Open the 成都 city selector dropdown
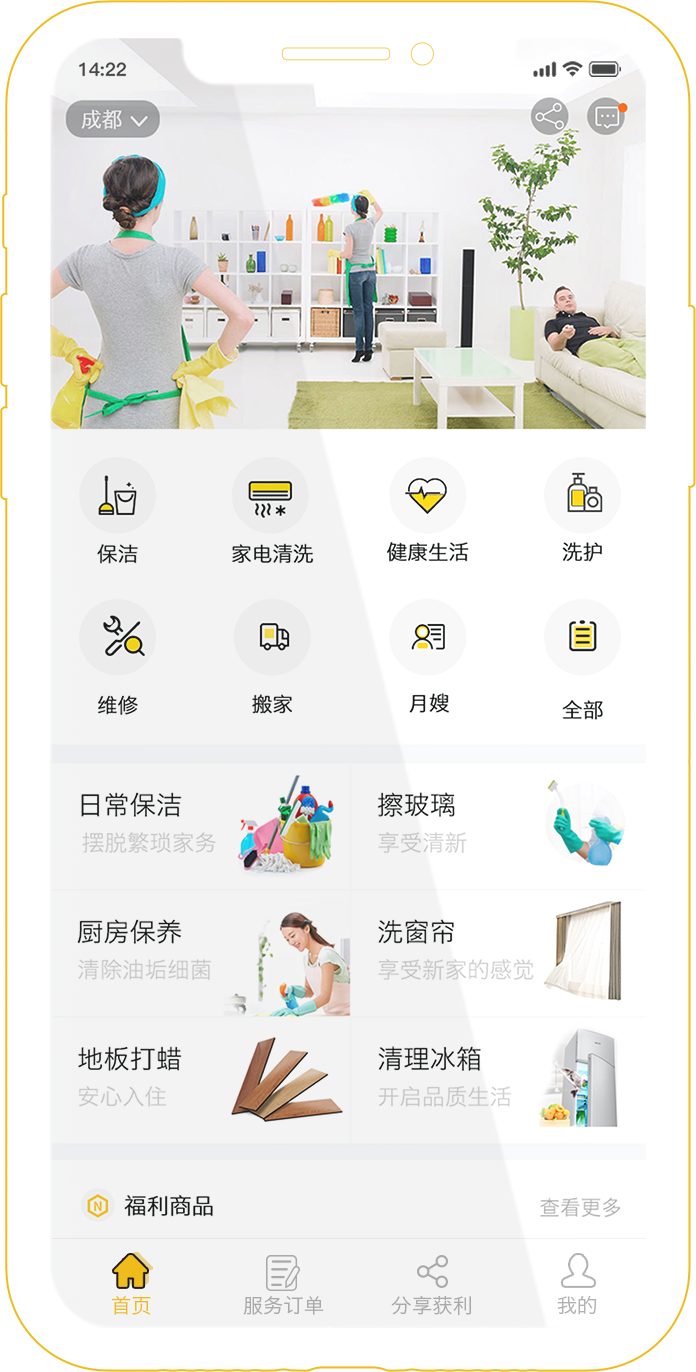 click(x=112, y=120)
